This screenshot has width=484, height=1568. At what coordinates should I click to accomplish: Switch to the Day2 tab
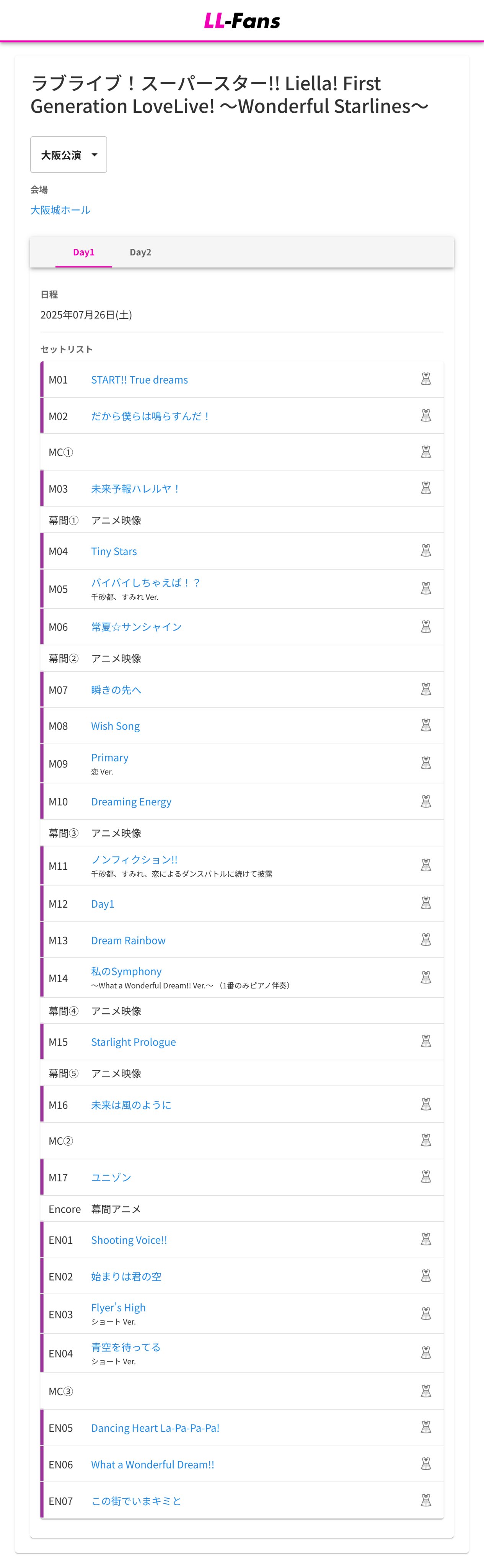[x=140, y=252]
